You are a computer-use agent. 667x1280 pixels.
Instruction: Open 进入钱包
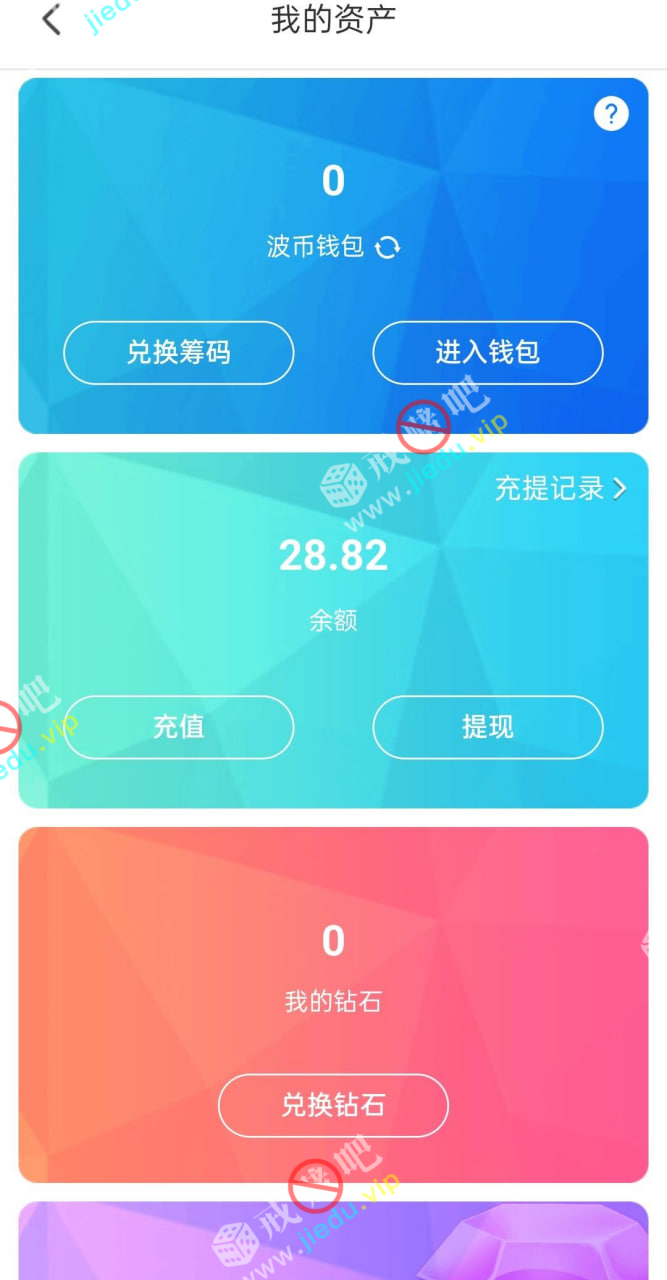click(x=488, y=353)
